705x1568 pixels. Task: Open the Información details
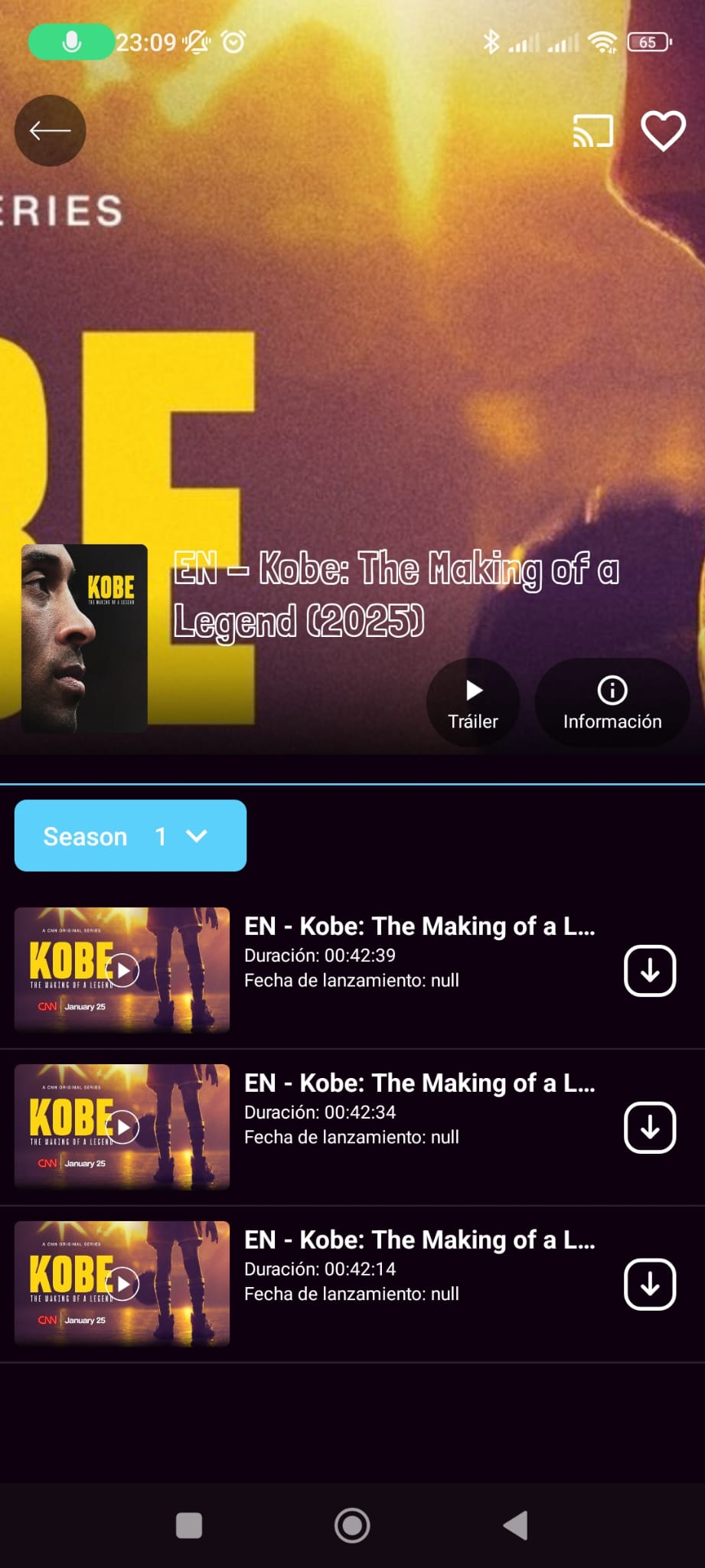612,702
